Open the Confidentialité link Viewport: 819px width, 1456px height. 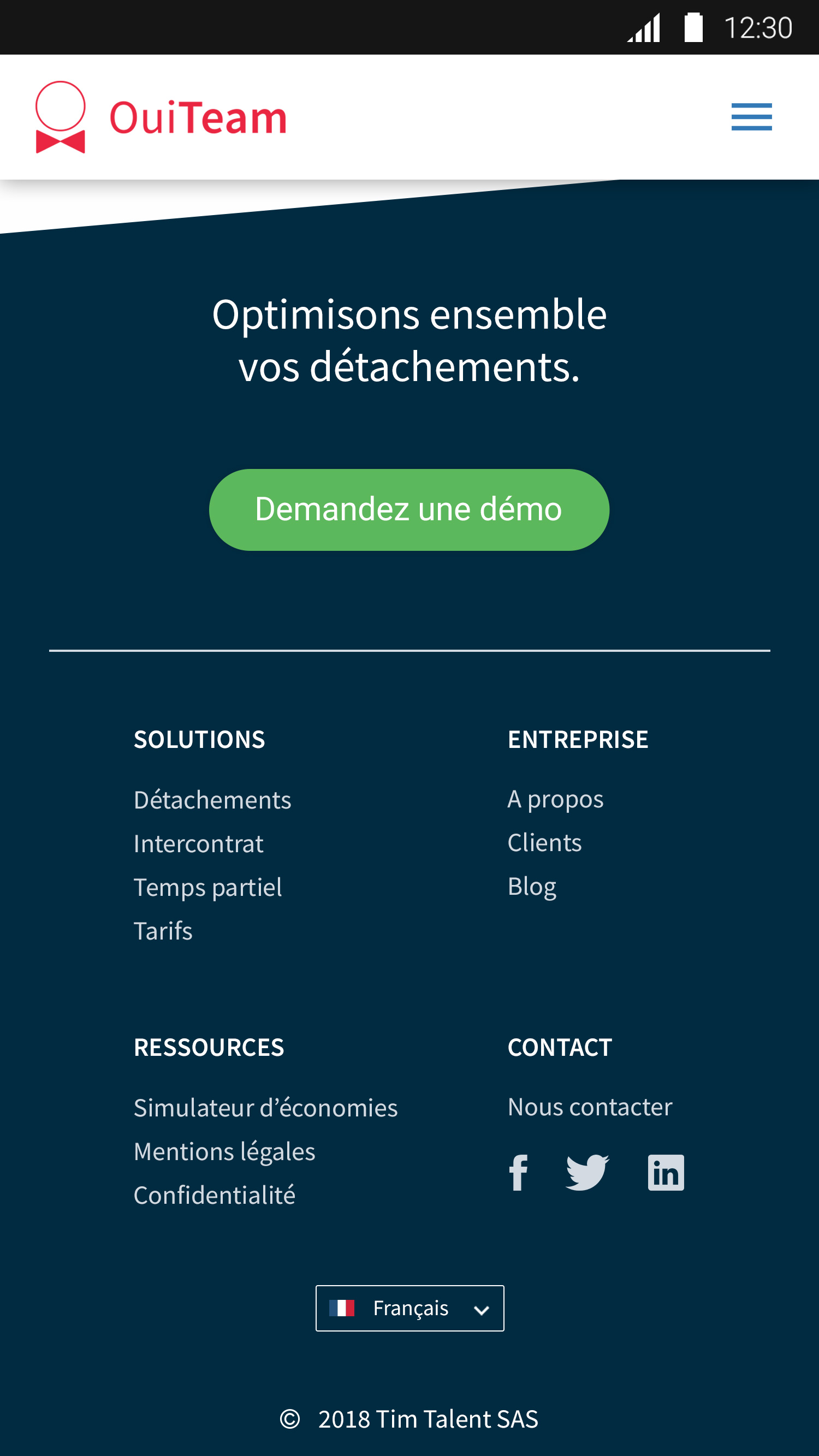click(215, 1196)
